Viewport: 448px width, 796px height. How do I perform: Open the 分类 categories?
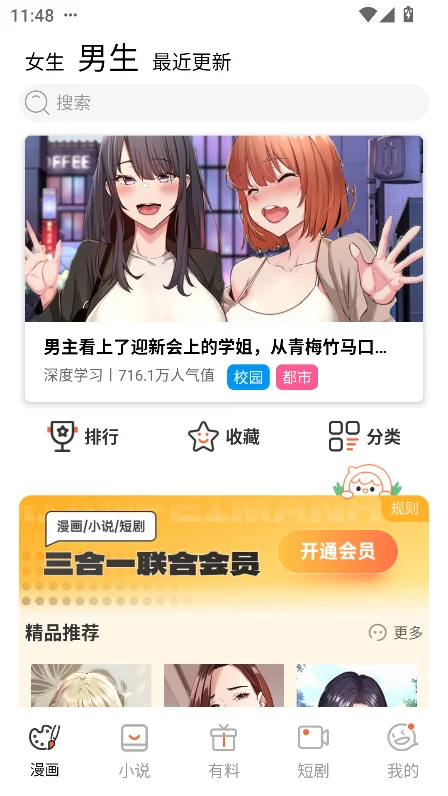coord(365,437)
